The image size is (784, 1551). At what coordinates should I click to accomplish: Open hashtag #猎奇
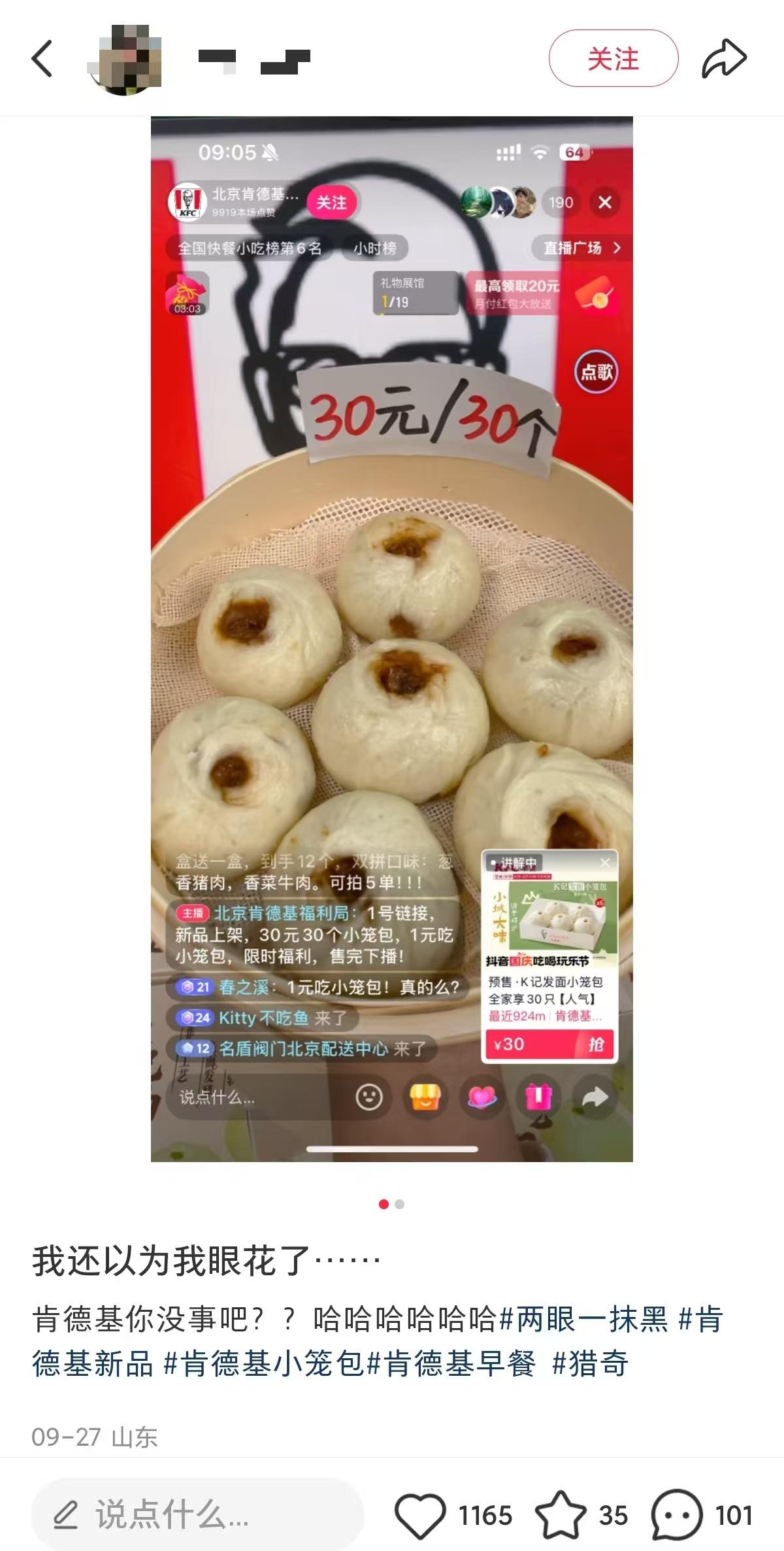(x=590, y=1363)
